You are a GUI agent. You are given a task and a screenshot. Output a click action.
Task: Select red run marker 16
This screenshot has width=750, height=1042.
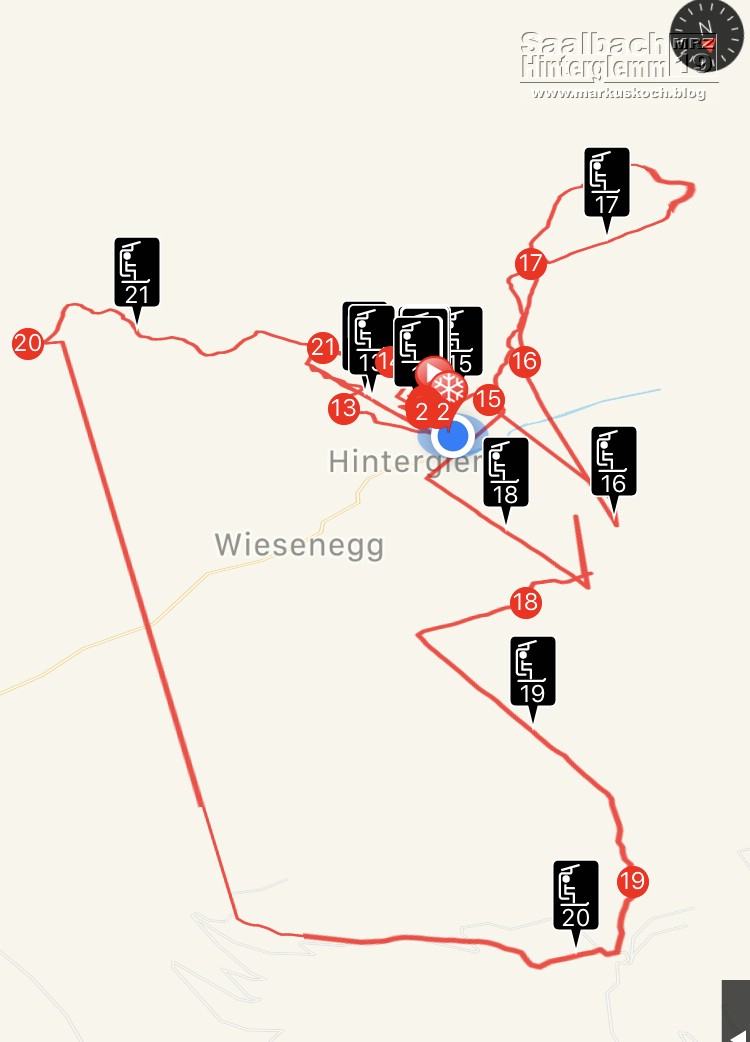pos(524,361)
